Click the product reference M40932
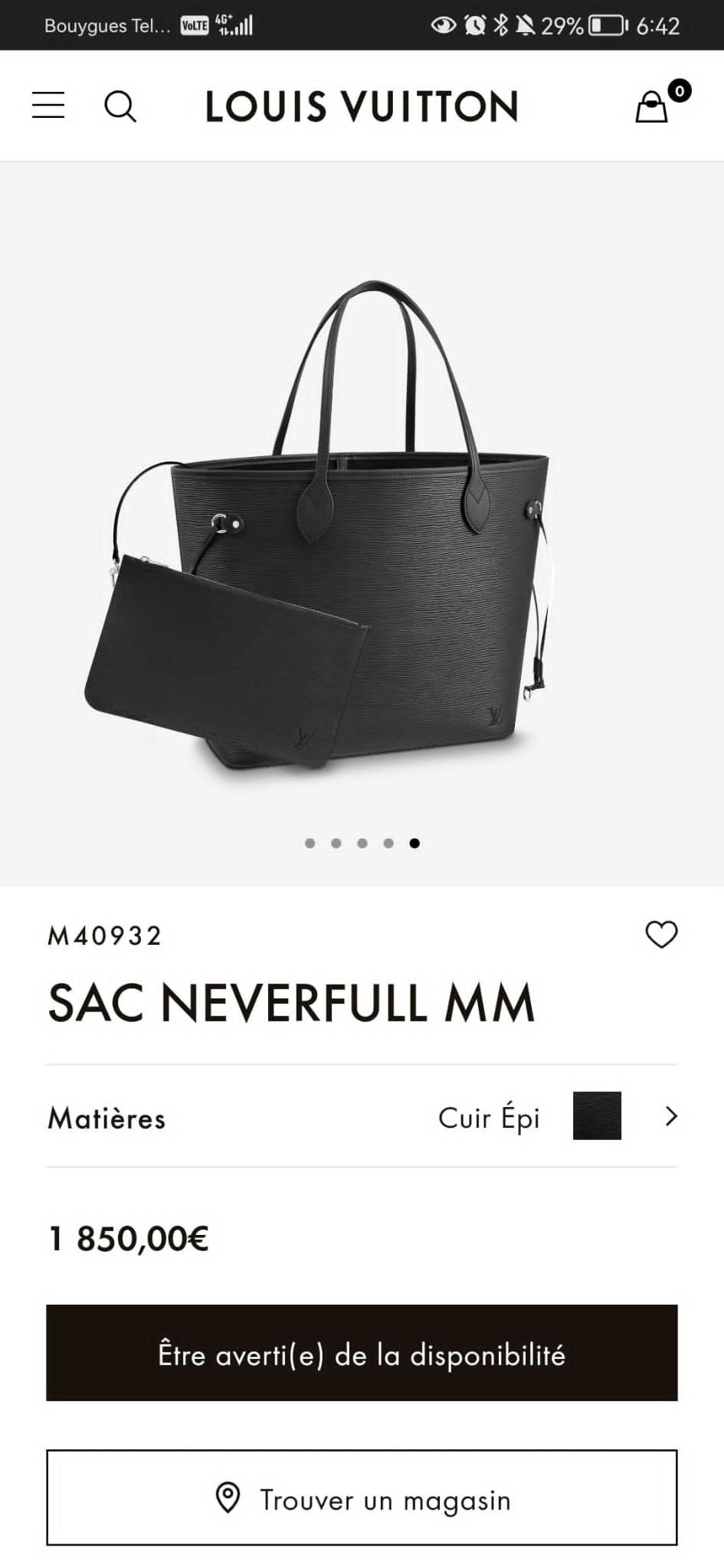 [103, 935]
